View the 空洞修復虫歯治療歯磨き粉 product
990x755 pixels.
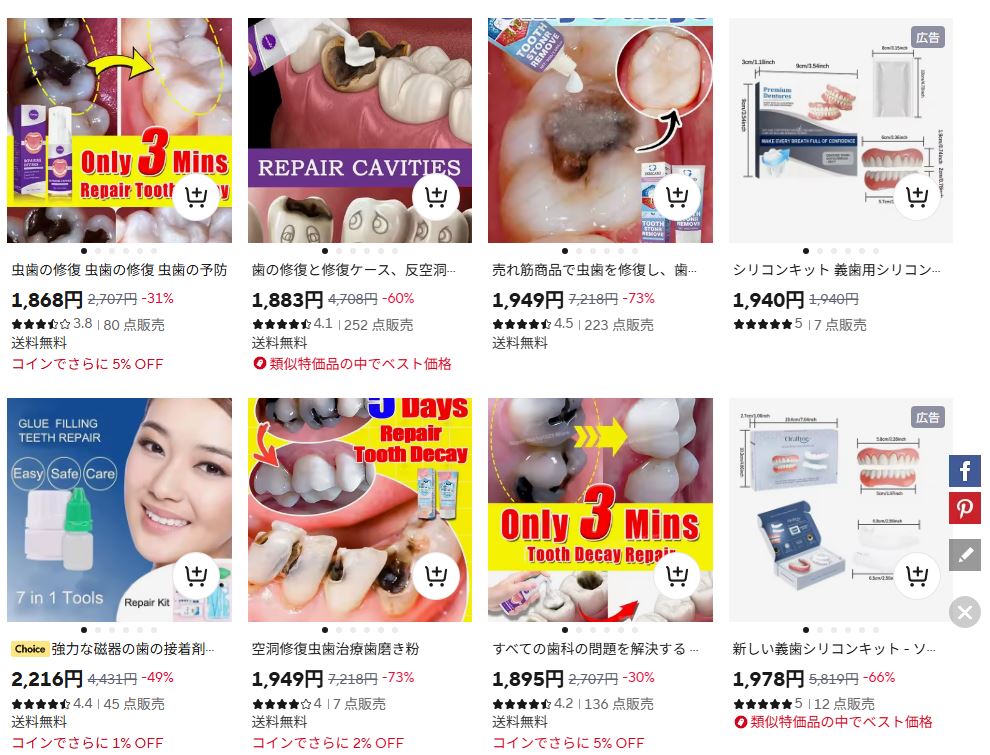pyautogui.click(x=335, y=649)
